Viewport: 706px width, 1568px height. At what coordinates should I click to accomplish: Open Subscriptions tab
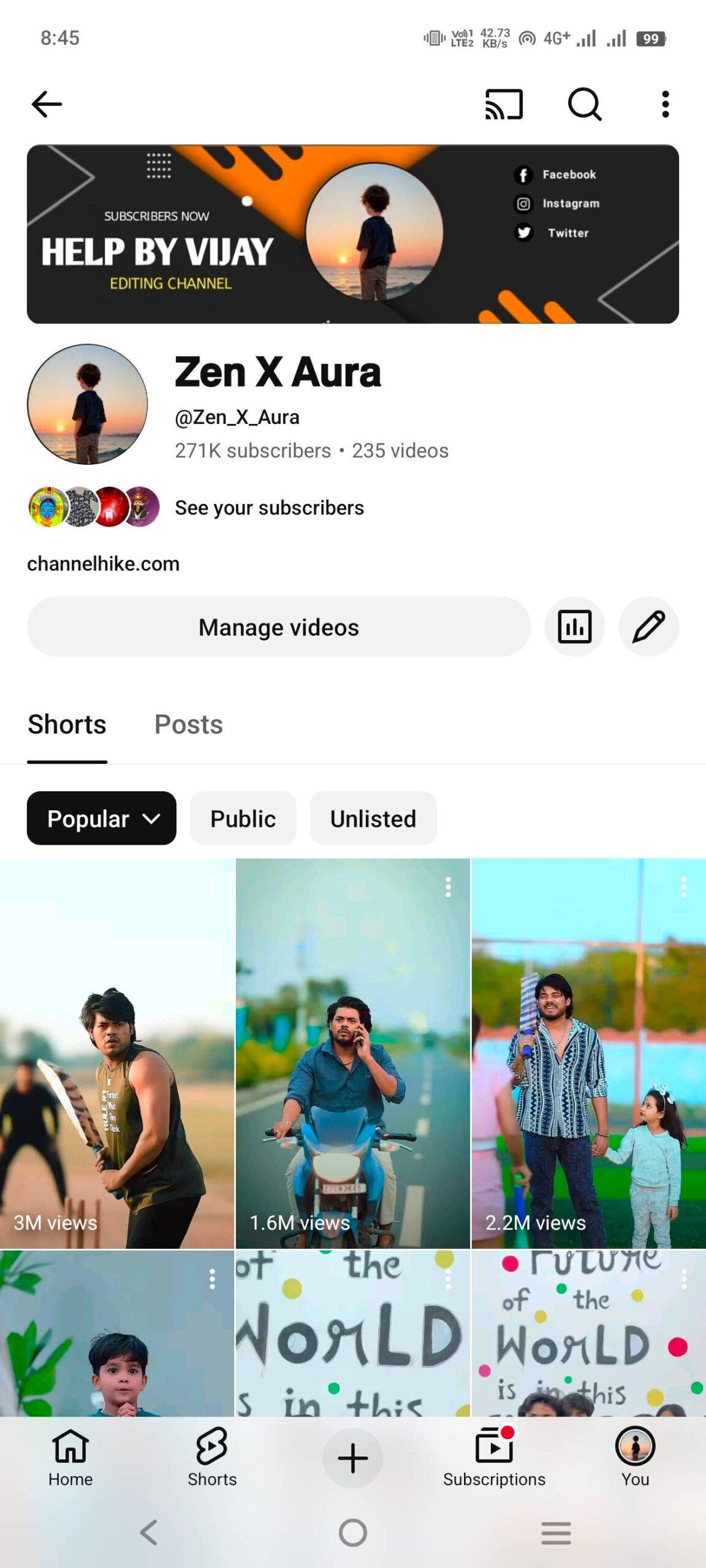(x=494, y=1459)
